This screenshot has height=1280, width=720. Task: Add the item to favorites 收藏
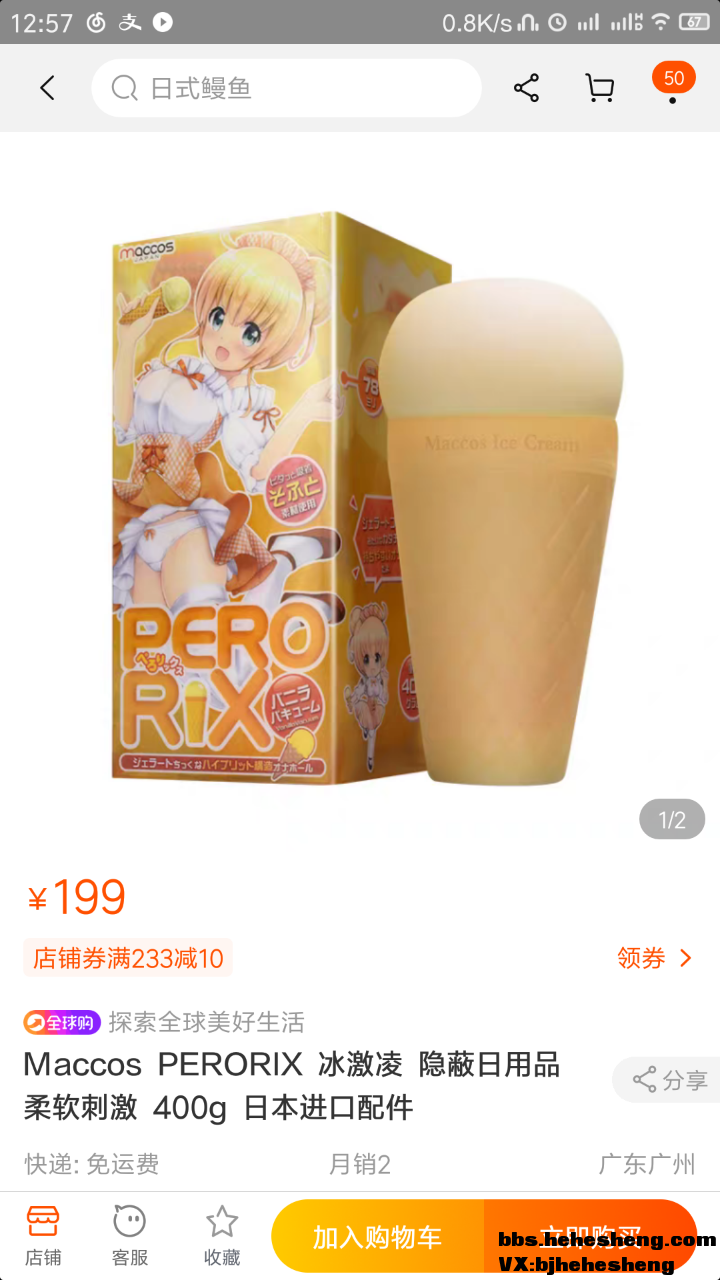tap(222, 1236)
